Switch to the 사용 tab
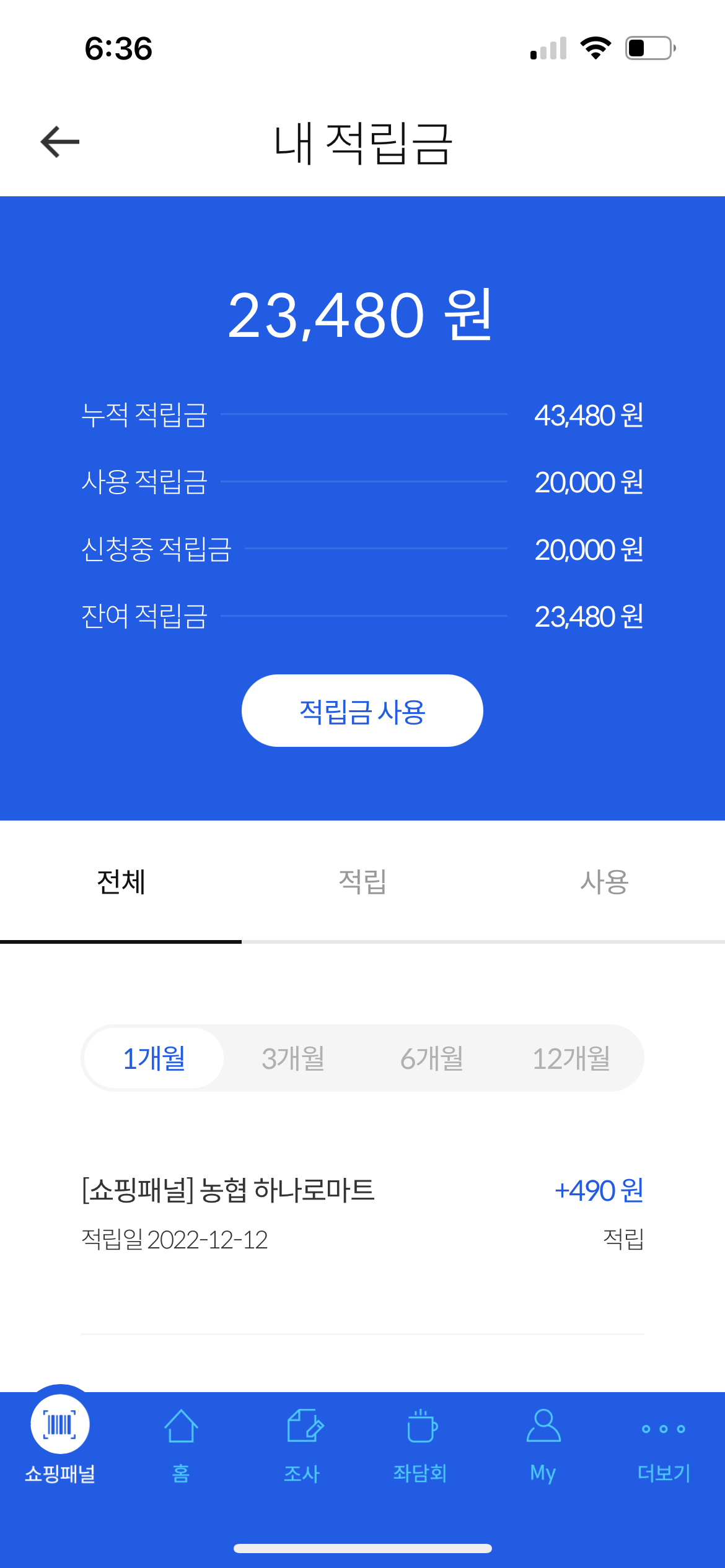Image resolution: width=725 pixels, height=1568 pixels. tap(604, 882)
